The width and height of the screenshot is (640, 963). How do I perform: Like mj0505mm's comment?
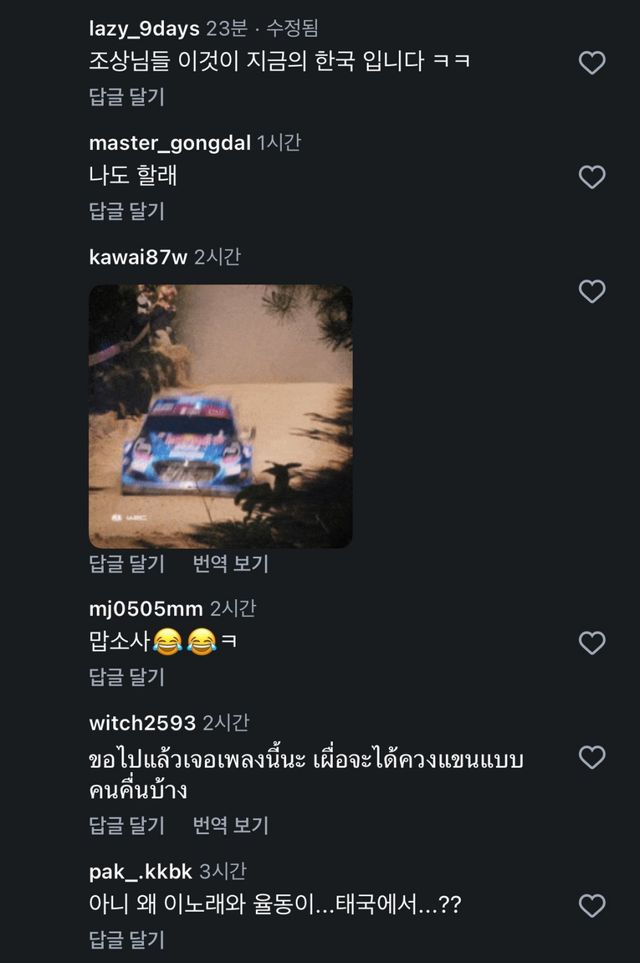tap(592, 643)
